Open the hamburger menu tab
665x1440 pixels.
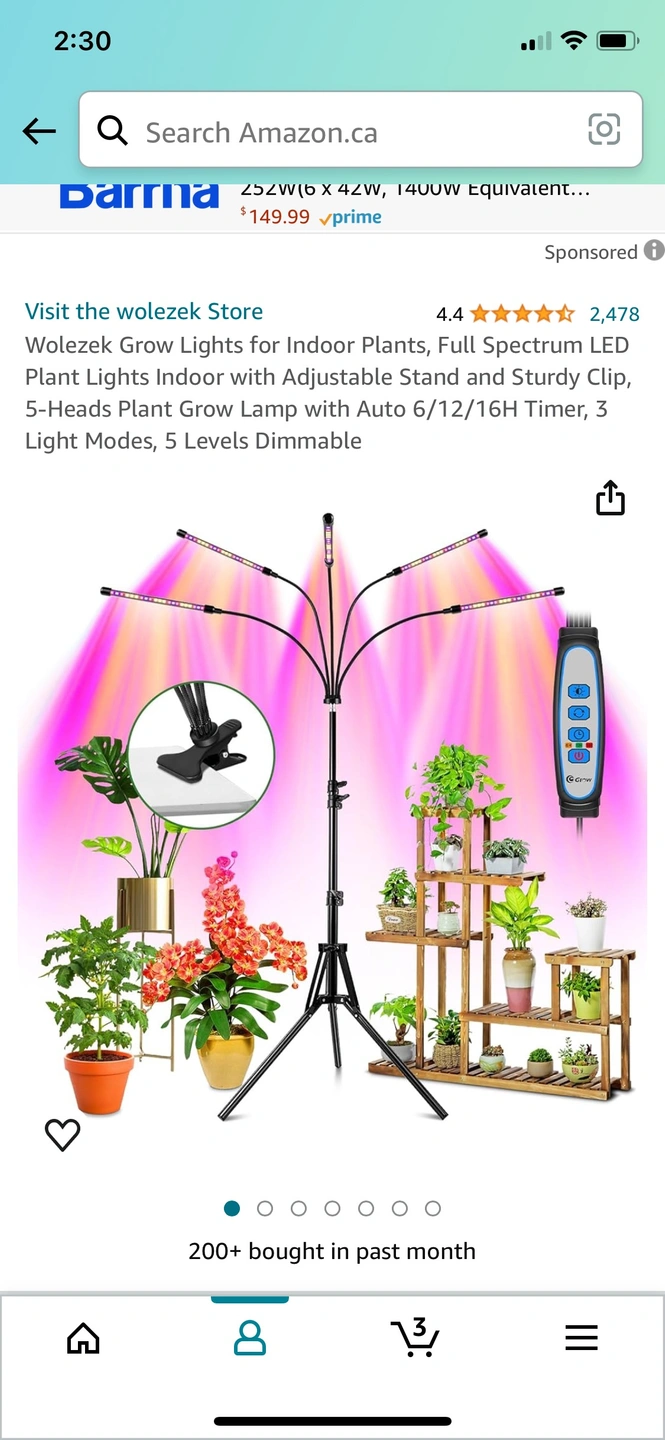pos(581,1338)
